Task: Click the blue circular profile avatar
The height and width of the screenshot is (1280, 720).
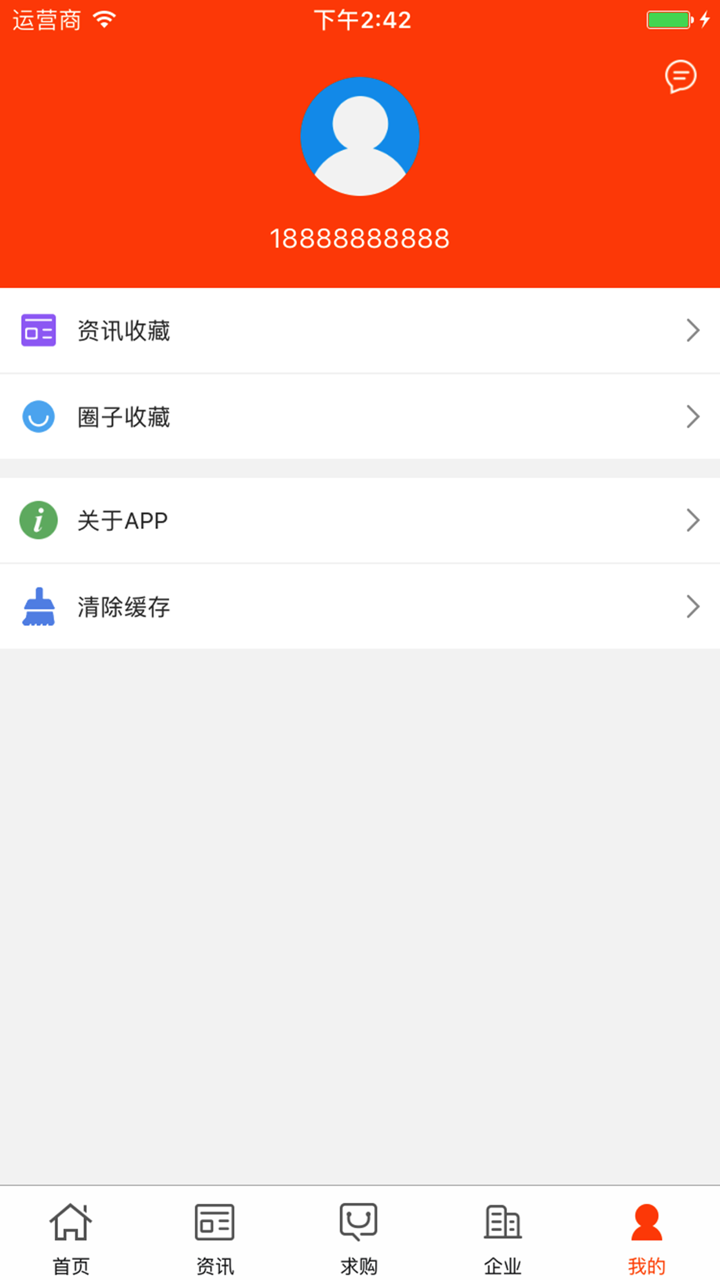Action: tap(360, 137)
